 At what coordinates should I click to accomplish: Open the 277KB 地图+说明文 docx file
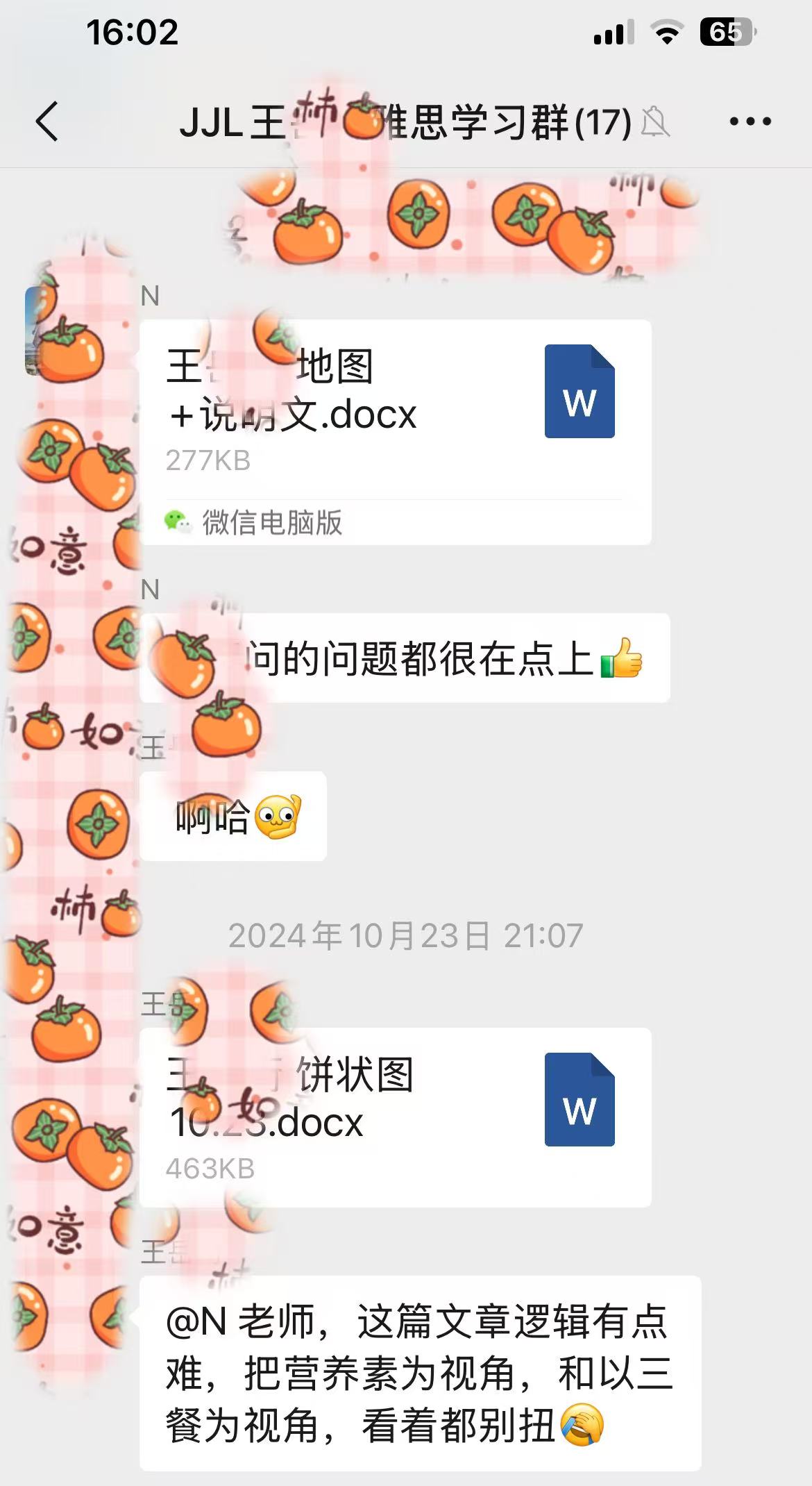(x=395, y=410)
